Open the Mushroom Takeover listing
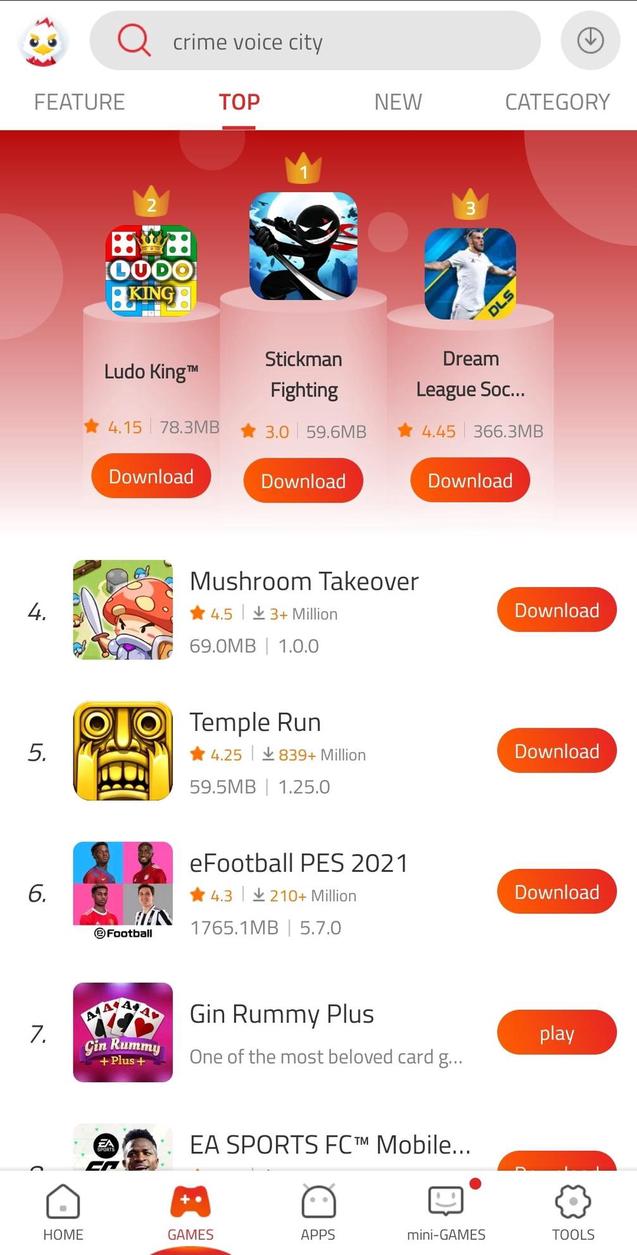637x1255 pixels. tap(303, 582)
